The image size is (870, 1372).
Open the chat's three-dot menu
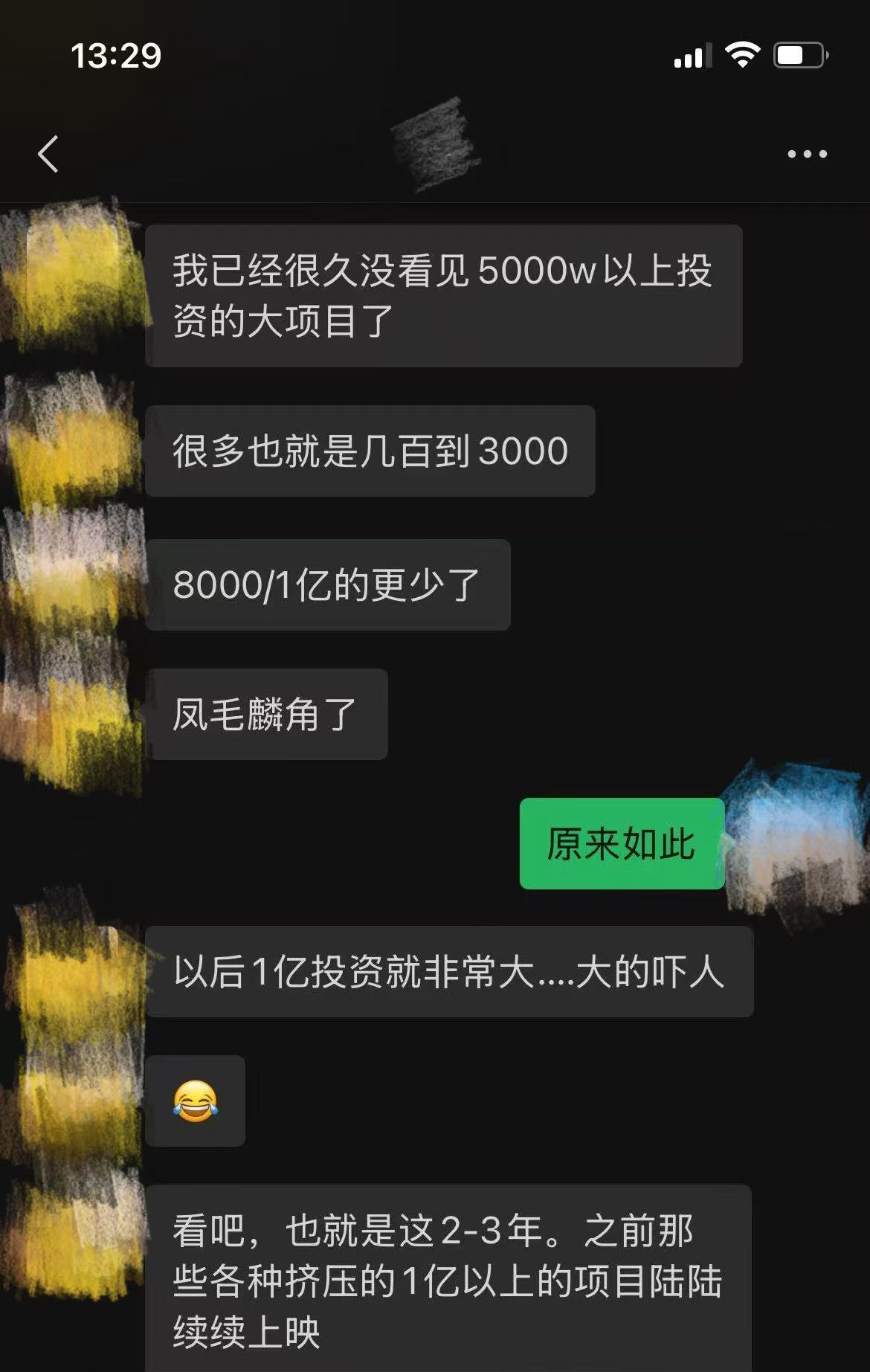[x=807, y=154]
